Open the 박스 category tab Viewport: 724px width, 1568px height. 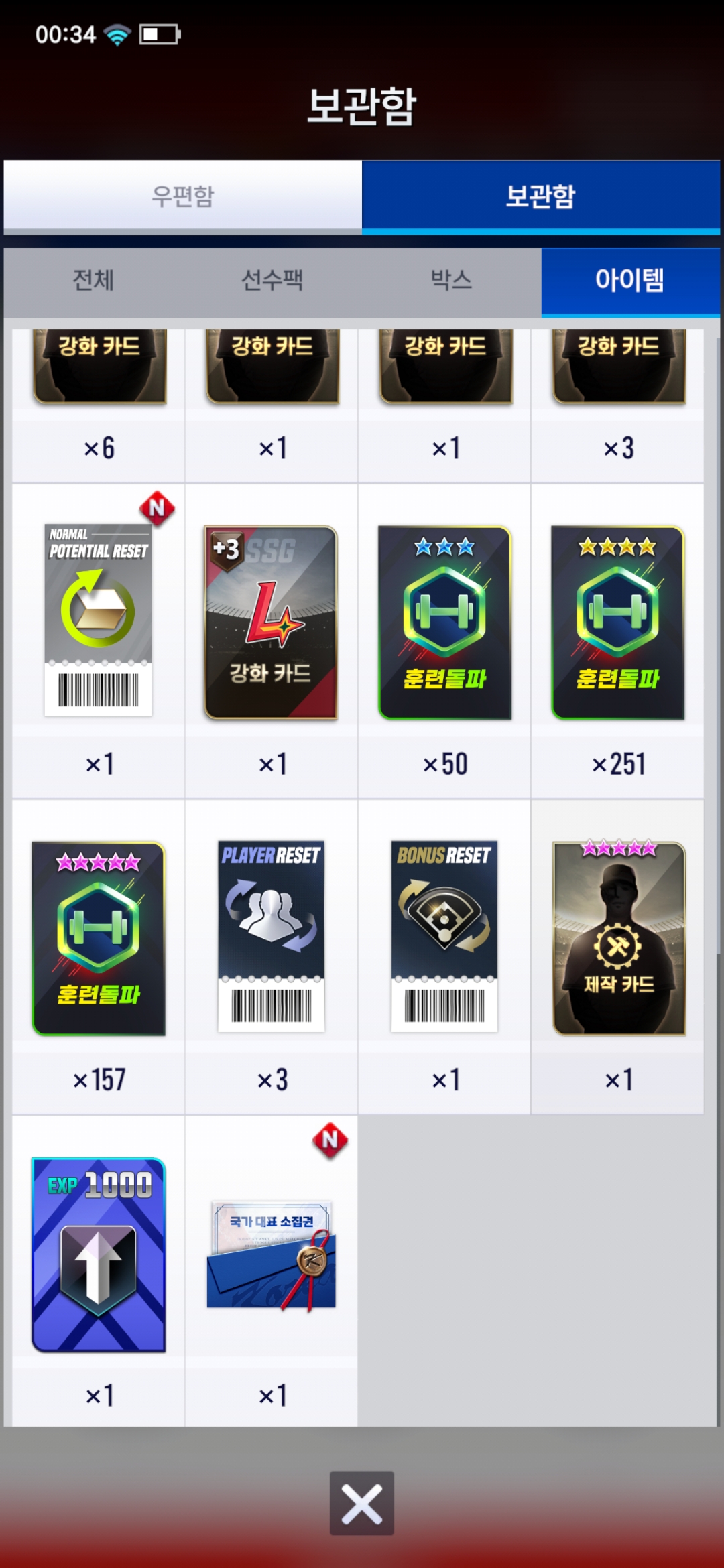(451, 280)
